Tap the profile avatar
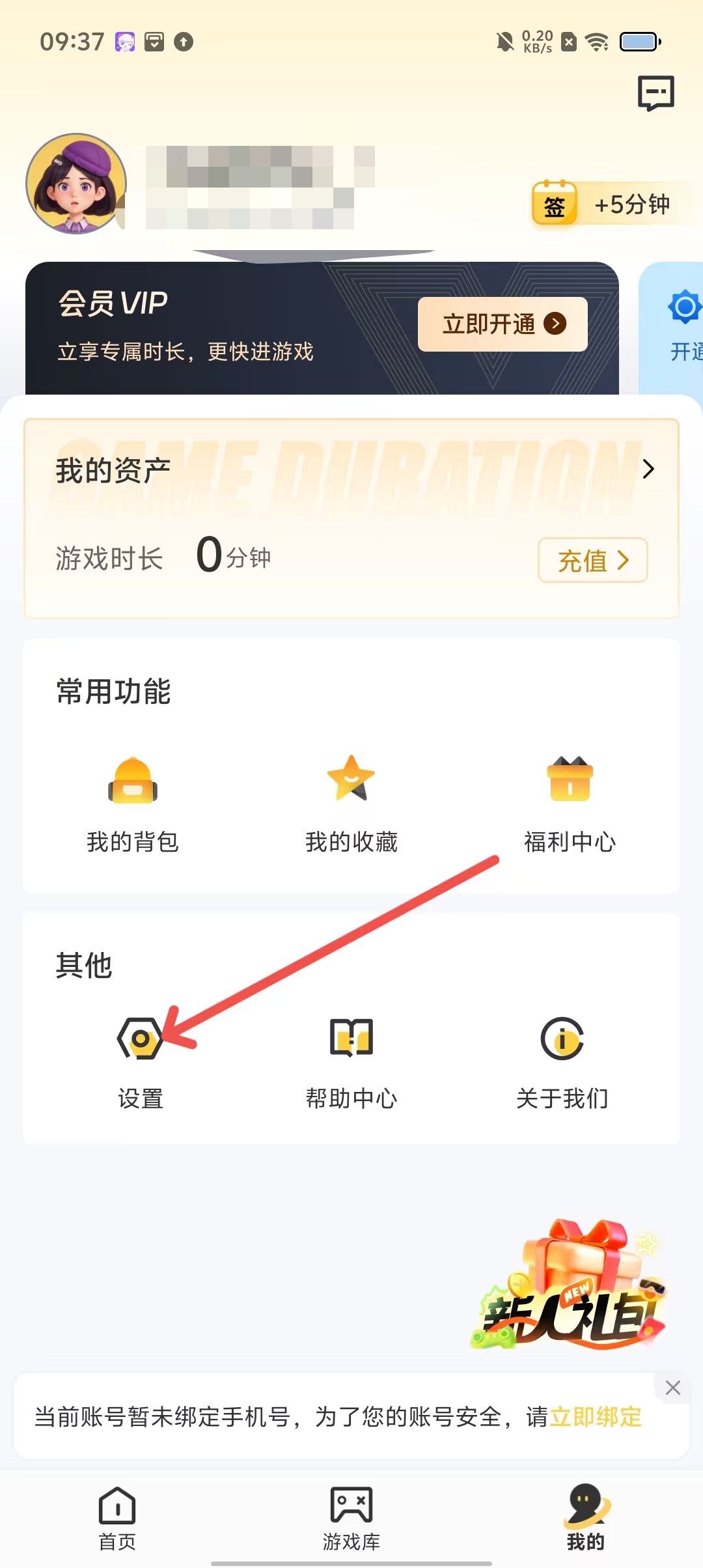This screenshot has height=1568, width=703. tap(76, 184)
